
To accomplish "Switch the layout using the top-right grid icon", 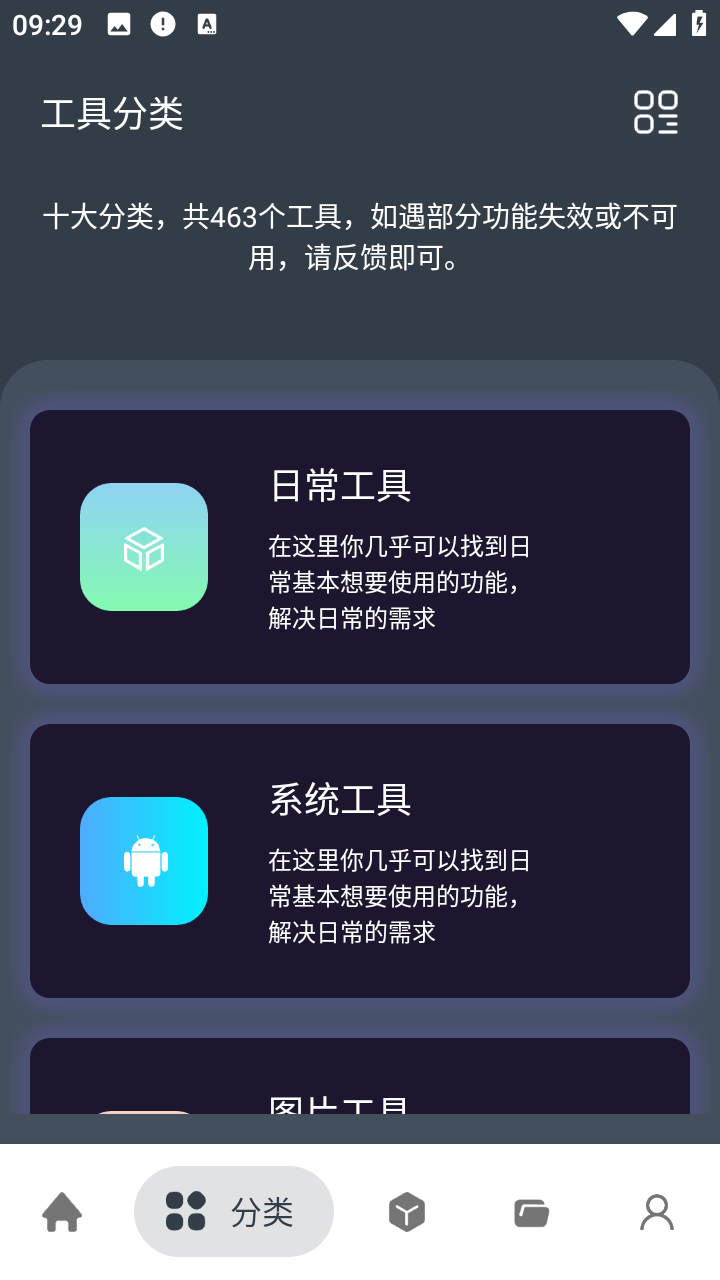I will (x=656, y=112).
